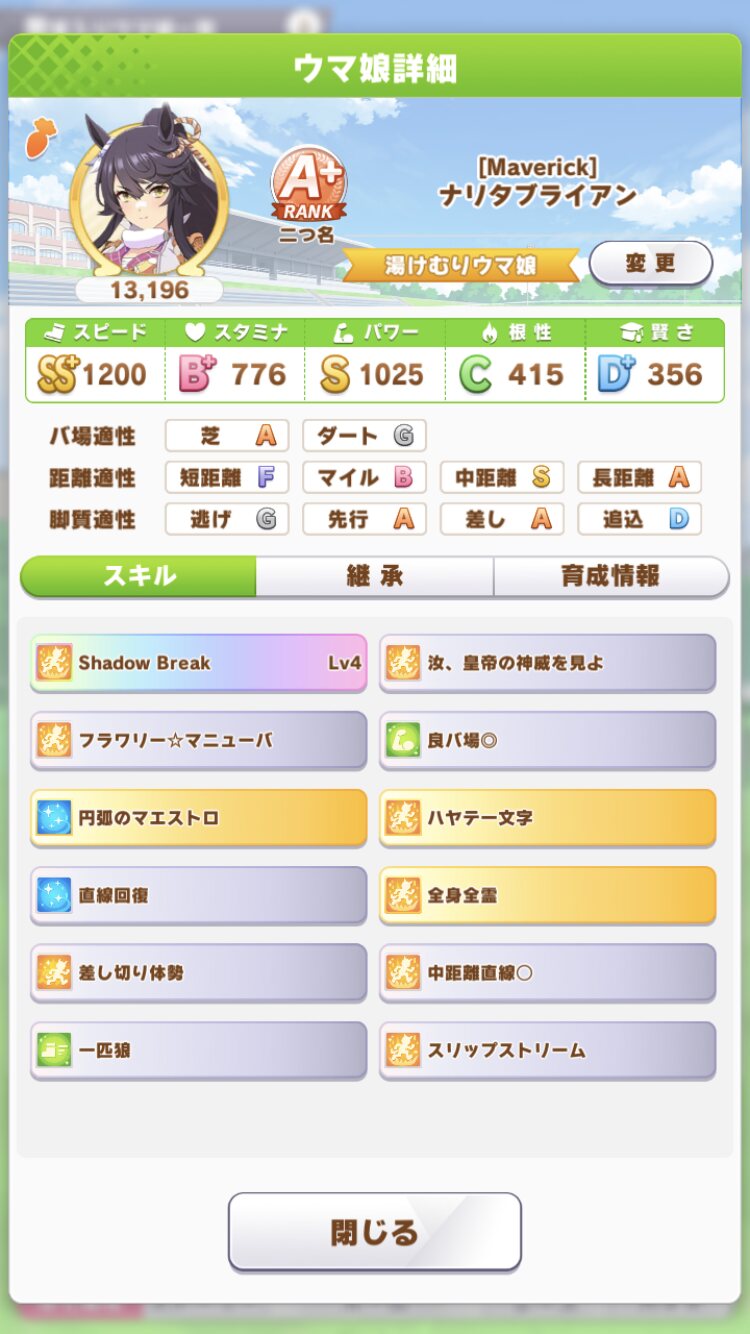Open the 育成情報 tab

point(610,577)
